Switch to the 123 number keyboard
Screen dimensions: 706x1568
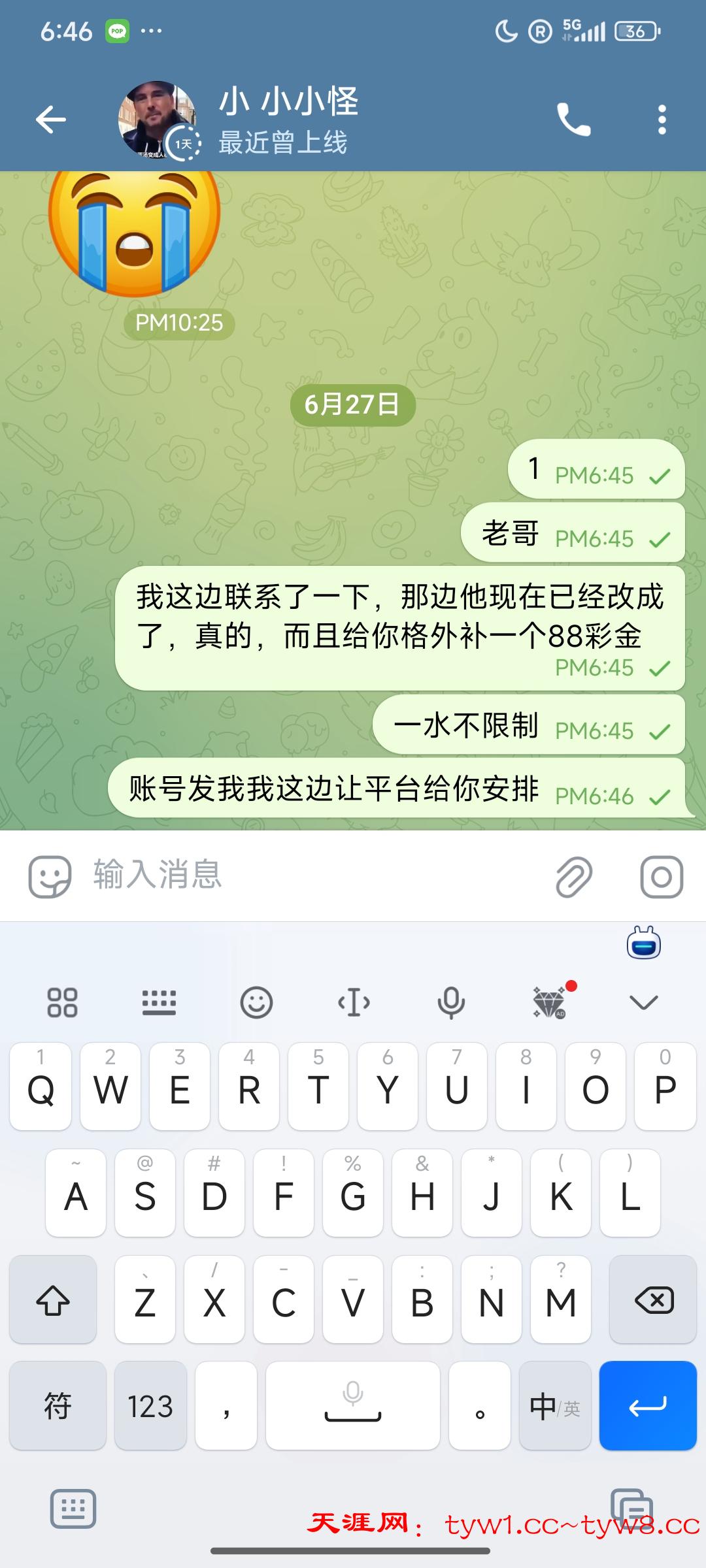[x=150, y=1406]
